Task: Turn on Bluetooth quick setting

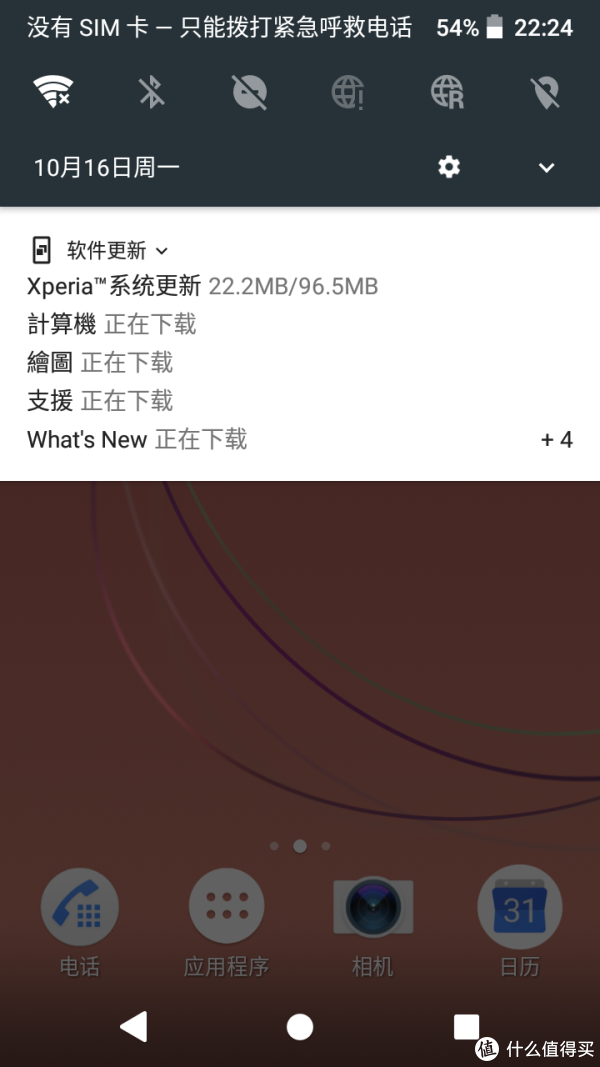Action: click(x=152, y=91)
